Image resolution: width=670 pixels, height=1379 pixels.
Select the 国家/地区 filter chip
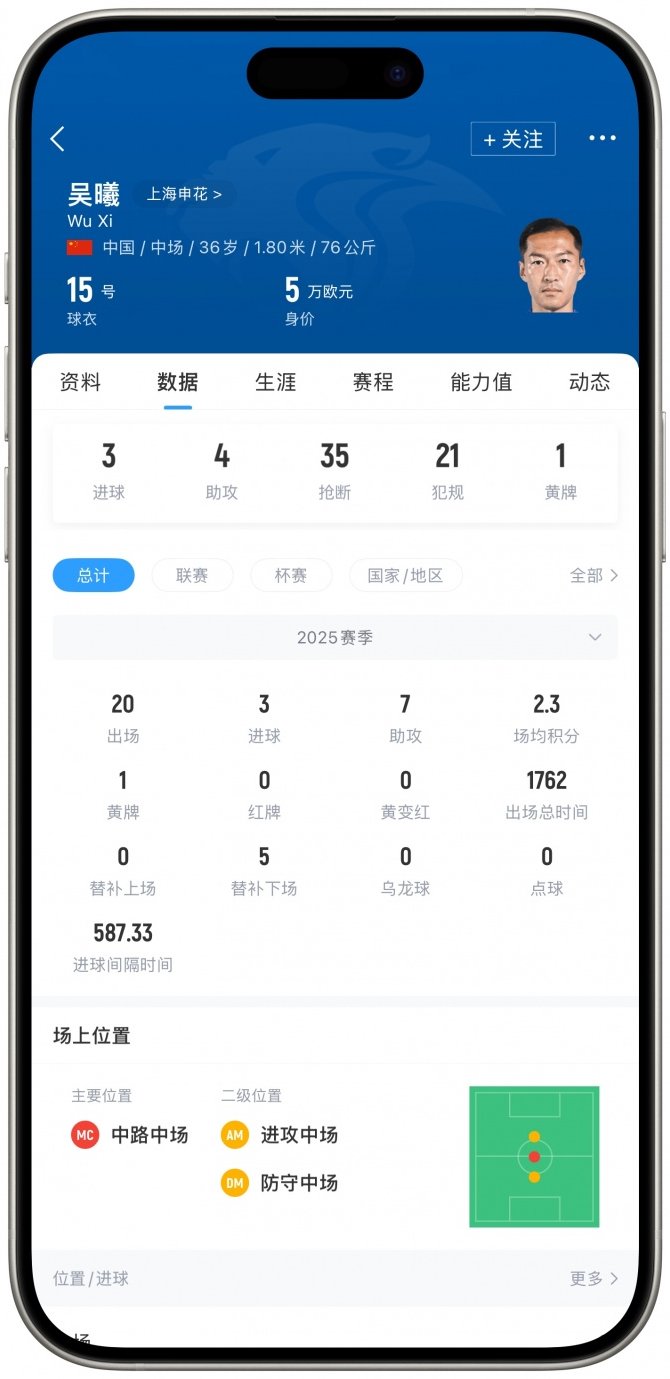click(x=405, y=575)
